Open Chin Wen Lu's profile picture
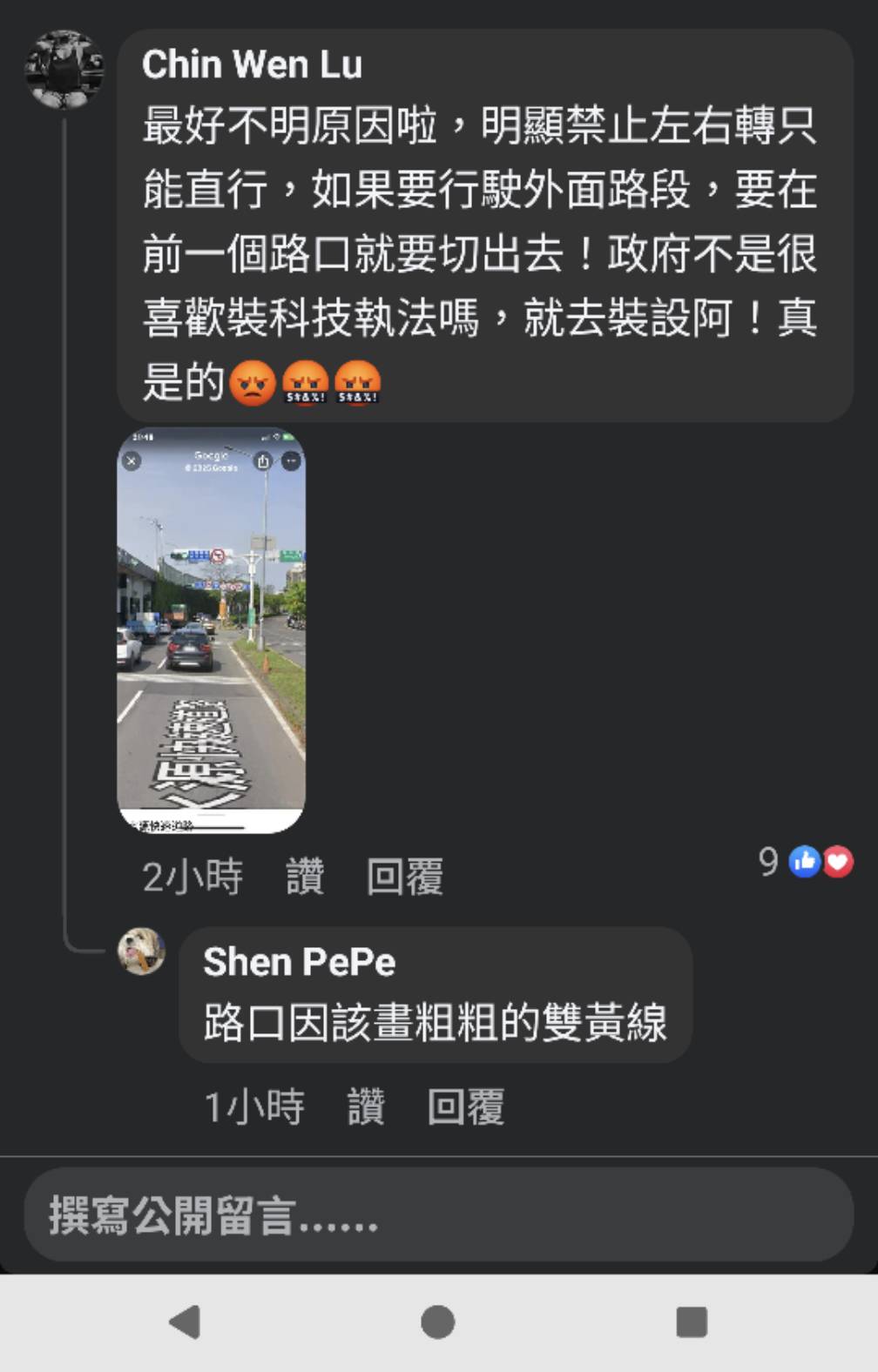 pyautogui.click(x=64, y=70)
